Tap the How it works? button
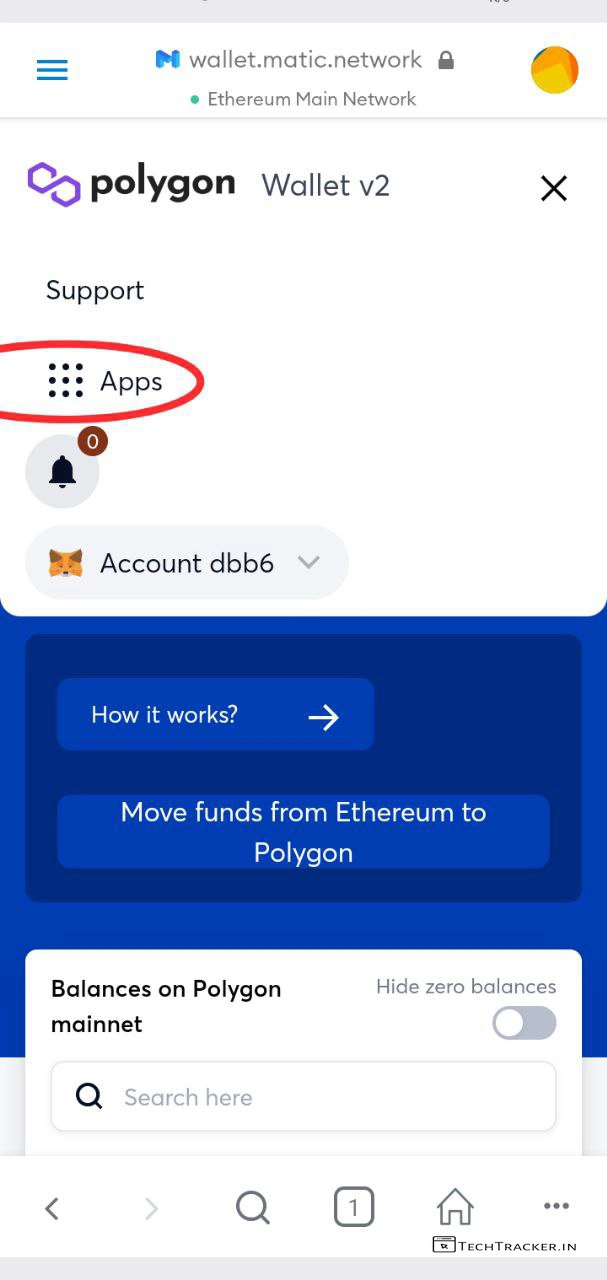 tap(215, 715)
